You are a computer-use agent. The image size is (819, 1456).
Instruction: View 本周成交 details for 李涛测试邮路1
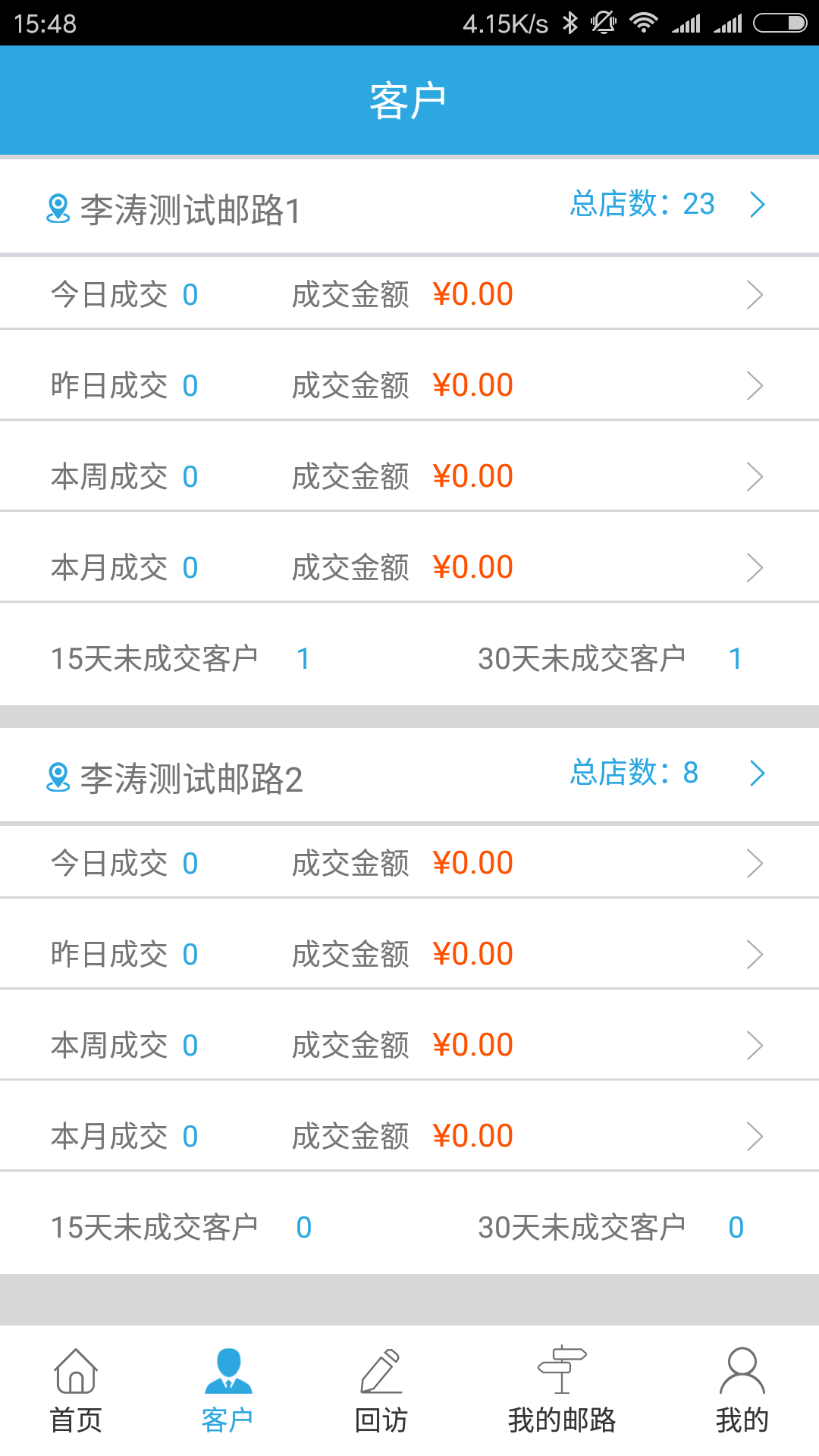click(x=409, y=476)
